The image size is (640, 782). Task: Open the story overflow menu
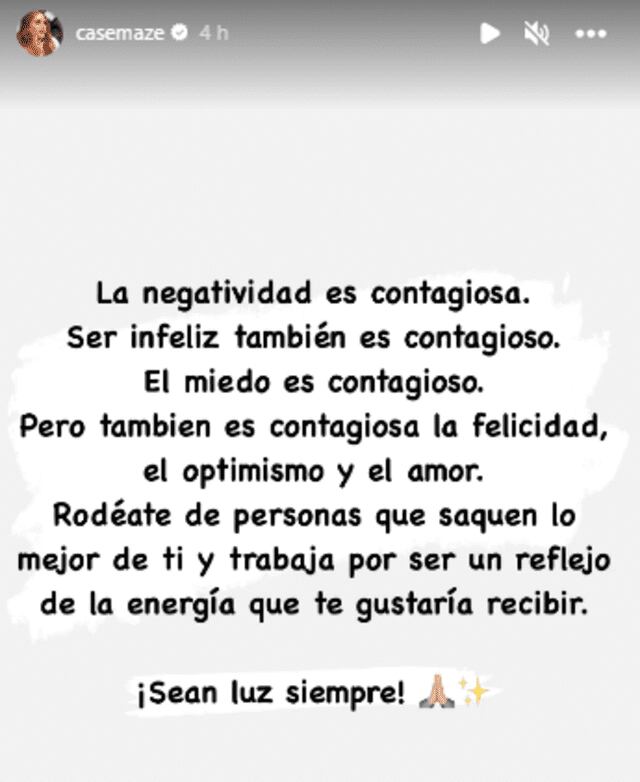[x=591, y=34]
